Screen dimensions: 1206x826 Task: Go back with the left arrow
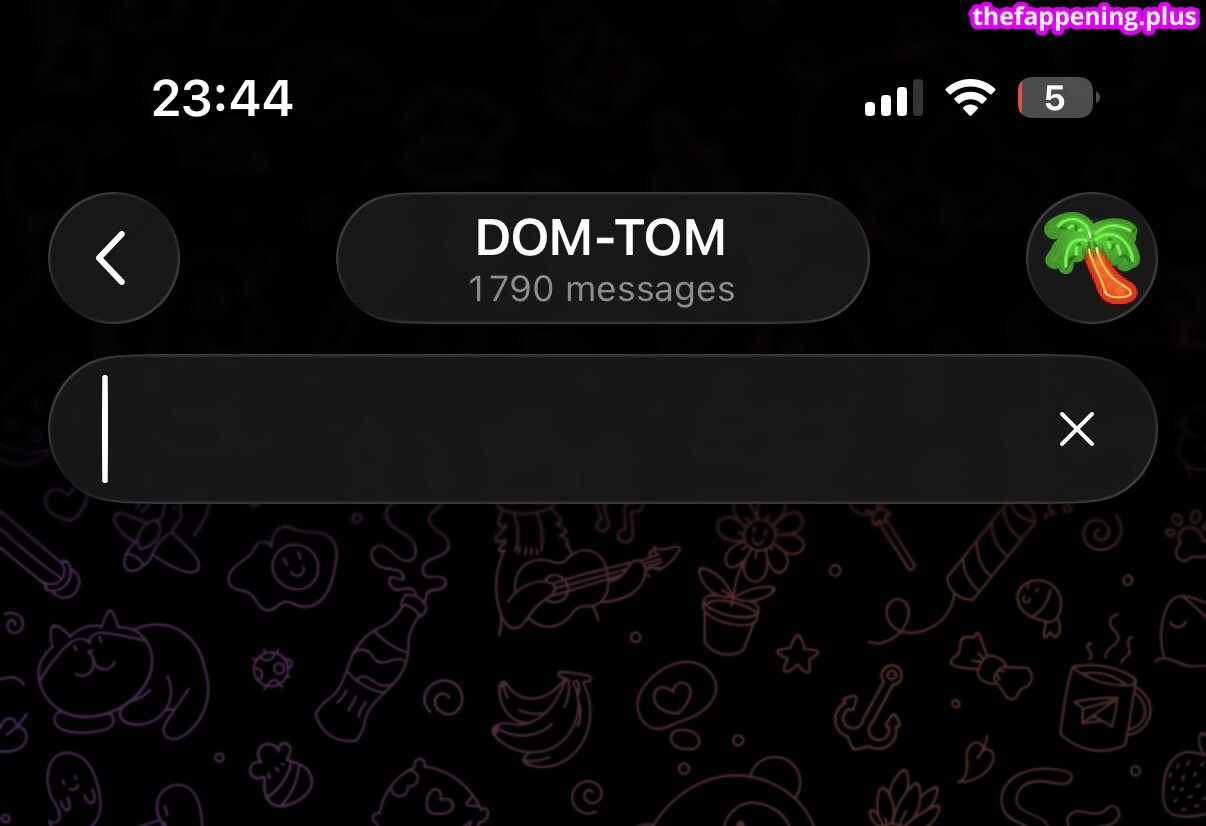pyautogui.click(x=113, y=258)
